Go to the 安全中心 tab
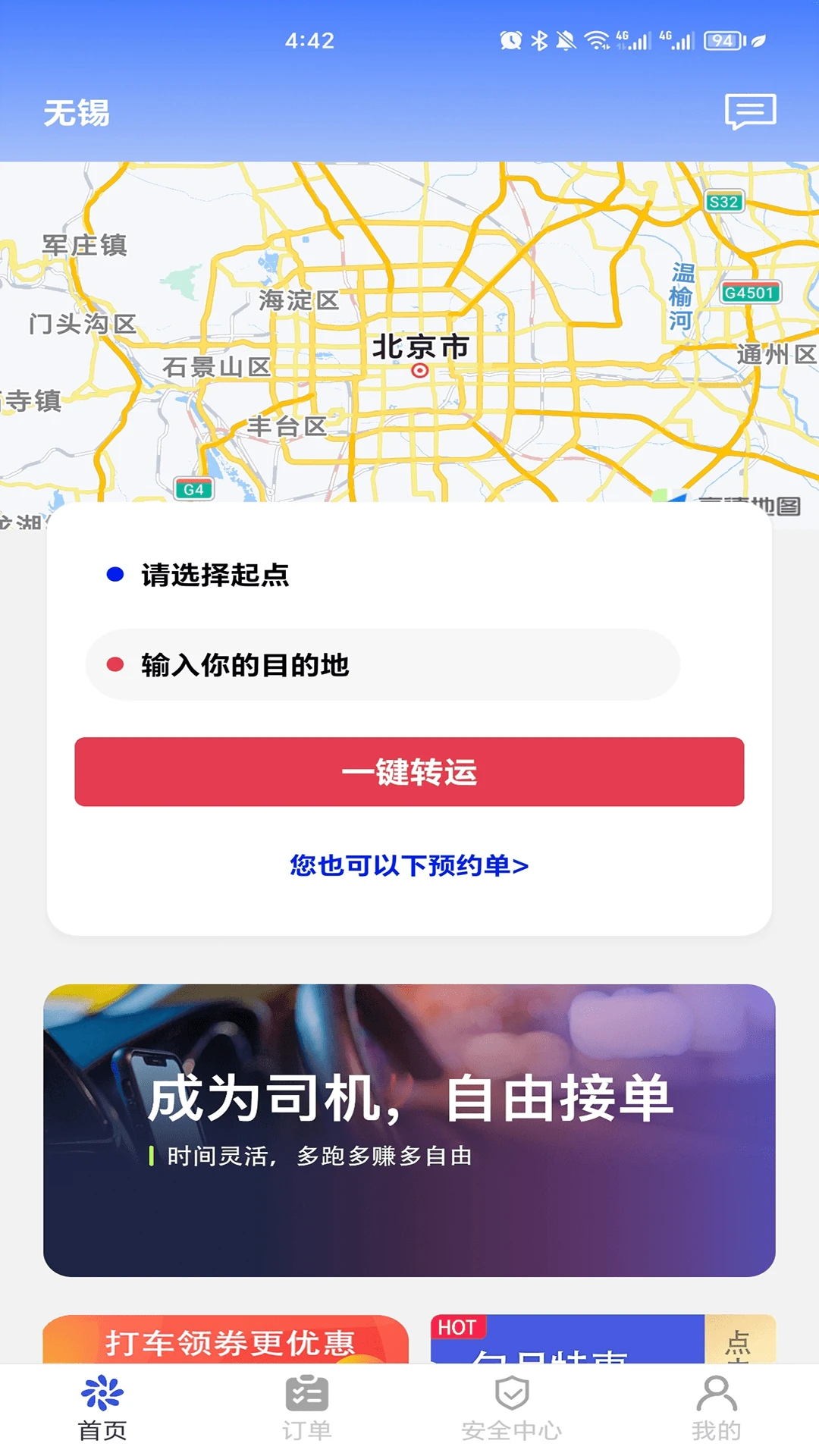The image size is (819, 1456). click(x=512, y=1409)
